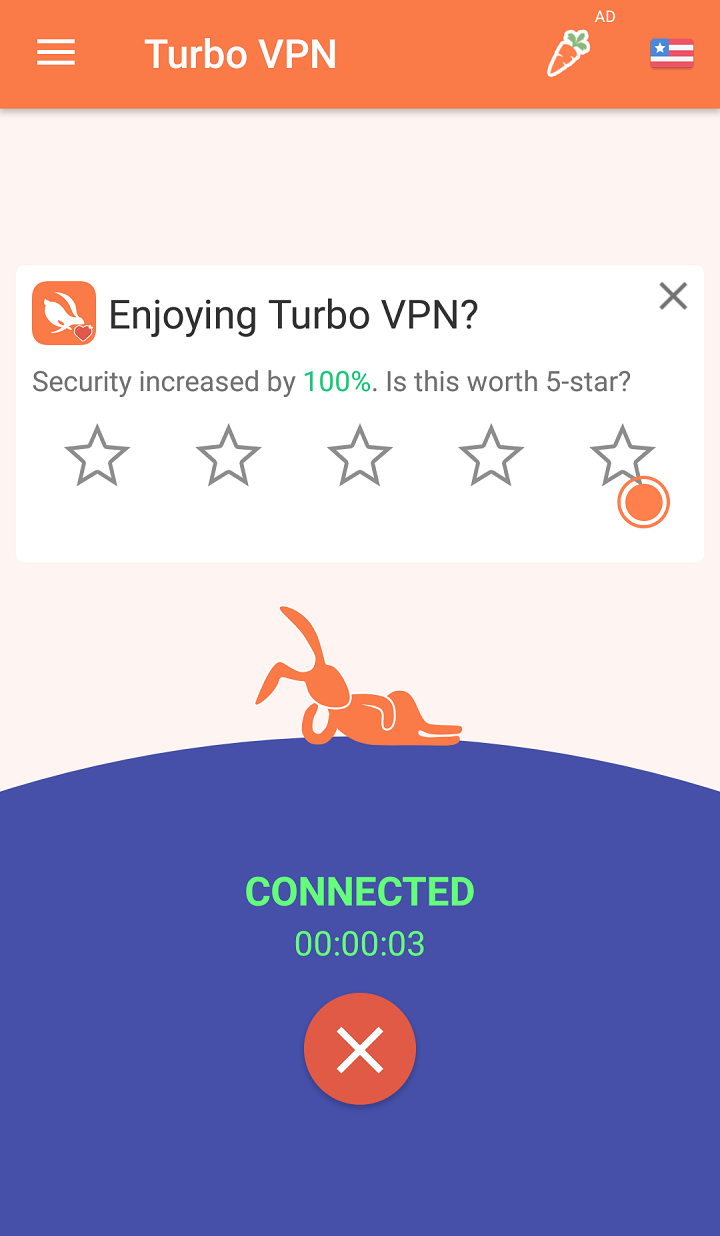Open the hamburger drawer menu
This screenshot has height=1236, width=720.
click(56, 53)
